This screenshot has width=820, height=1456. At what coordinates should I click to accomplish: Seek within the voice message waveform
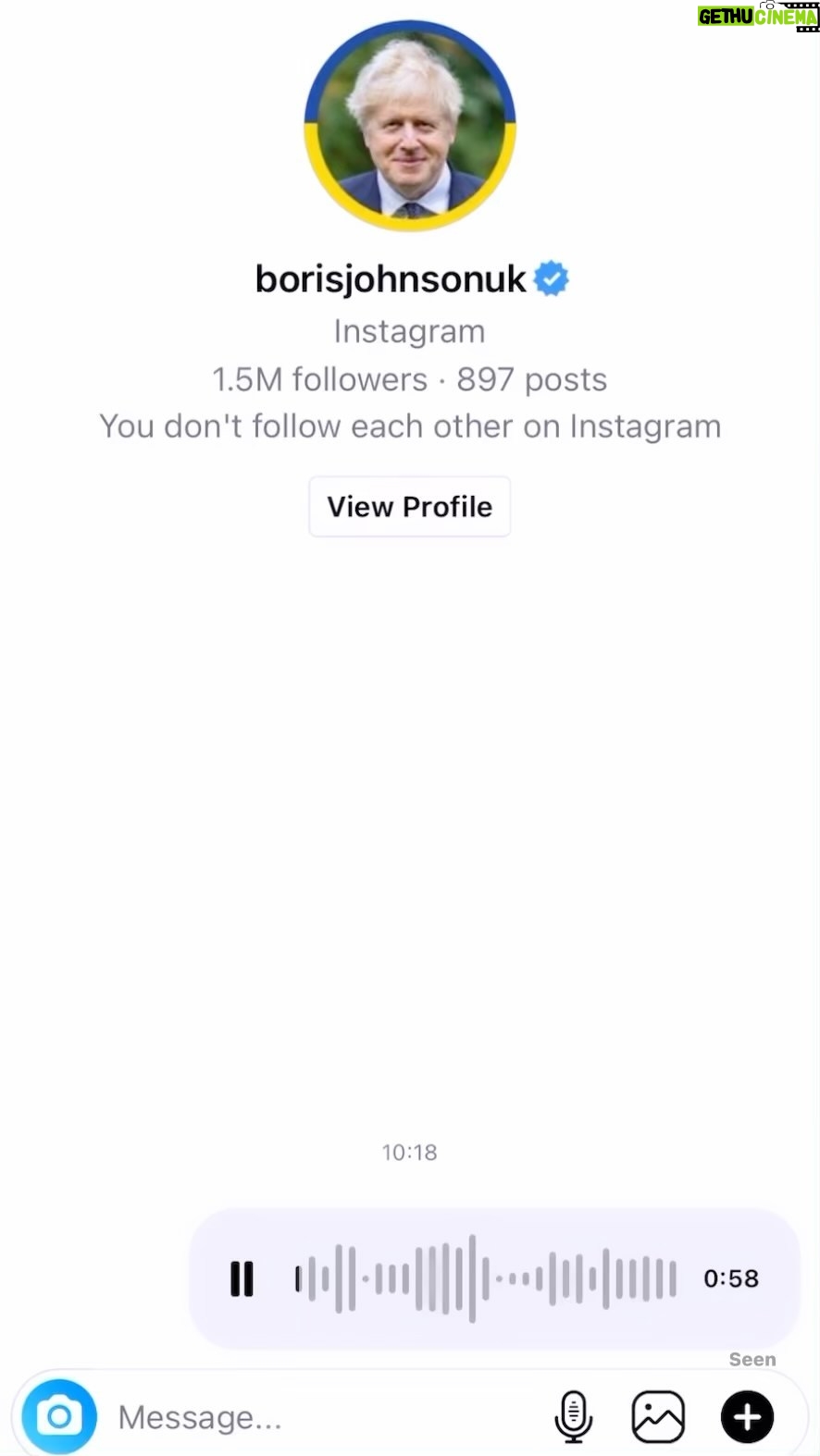[x=486, y=1278]
